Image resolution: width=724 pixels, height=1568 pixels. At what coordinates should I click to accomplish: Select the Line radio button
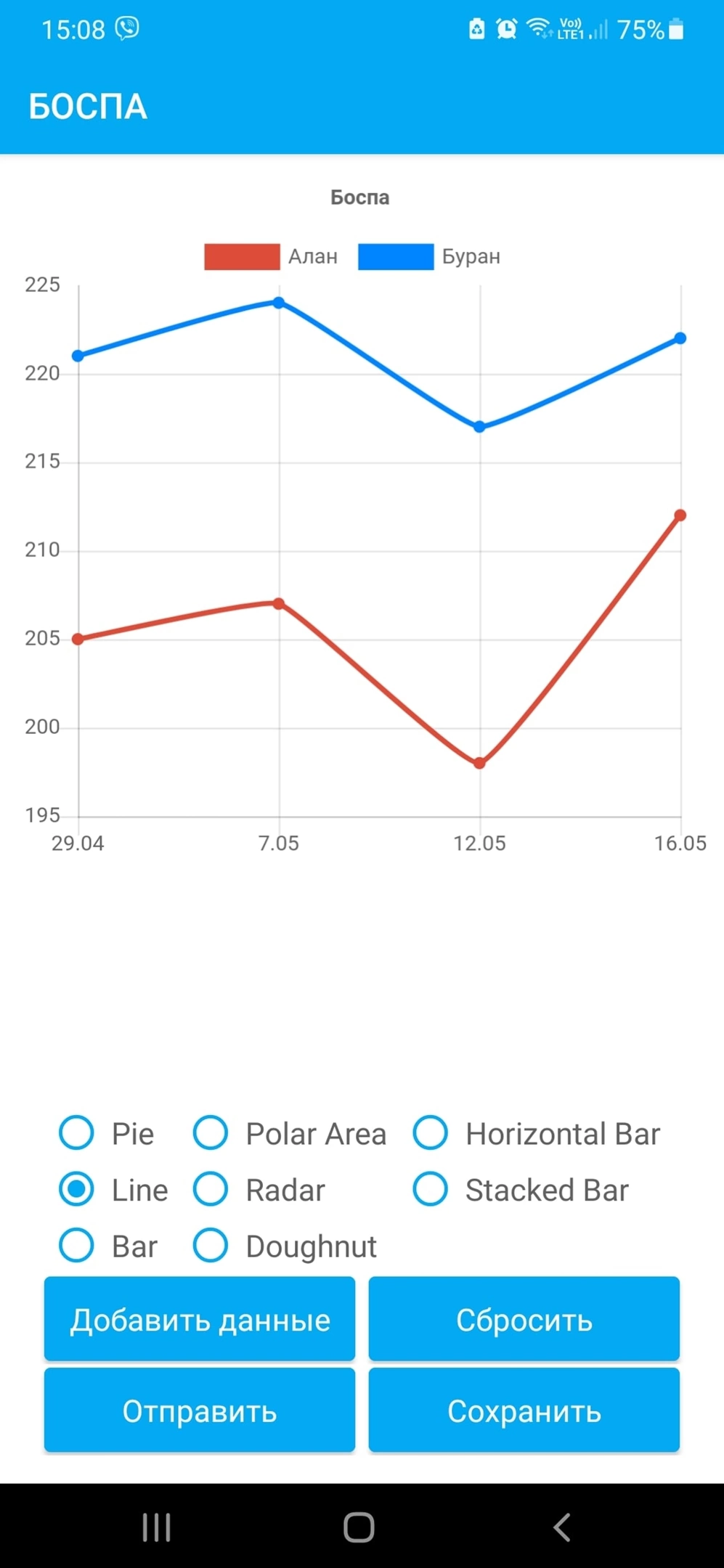tap(77, 1190)
